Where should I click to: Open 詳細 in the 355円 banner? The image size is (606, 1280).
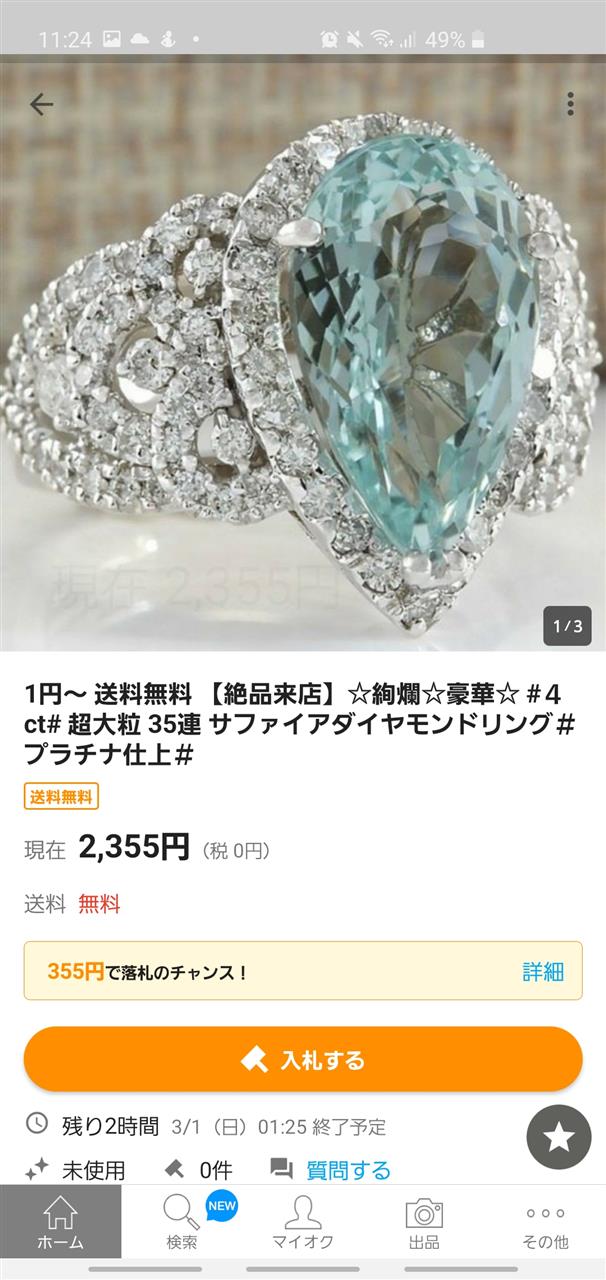(x=543, y=971)
